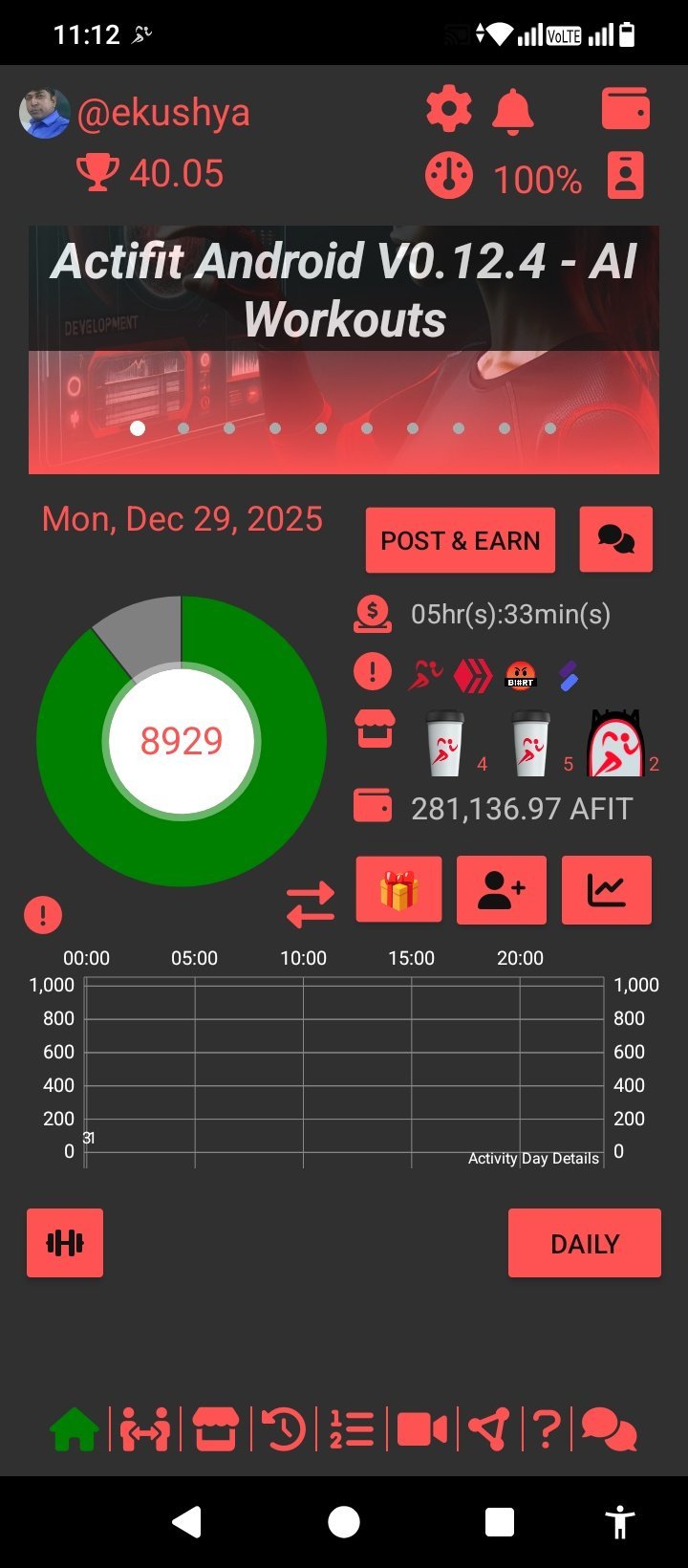Open the wallet icon in header

(x=626, y=109)
